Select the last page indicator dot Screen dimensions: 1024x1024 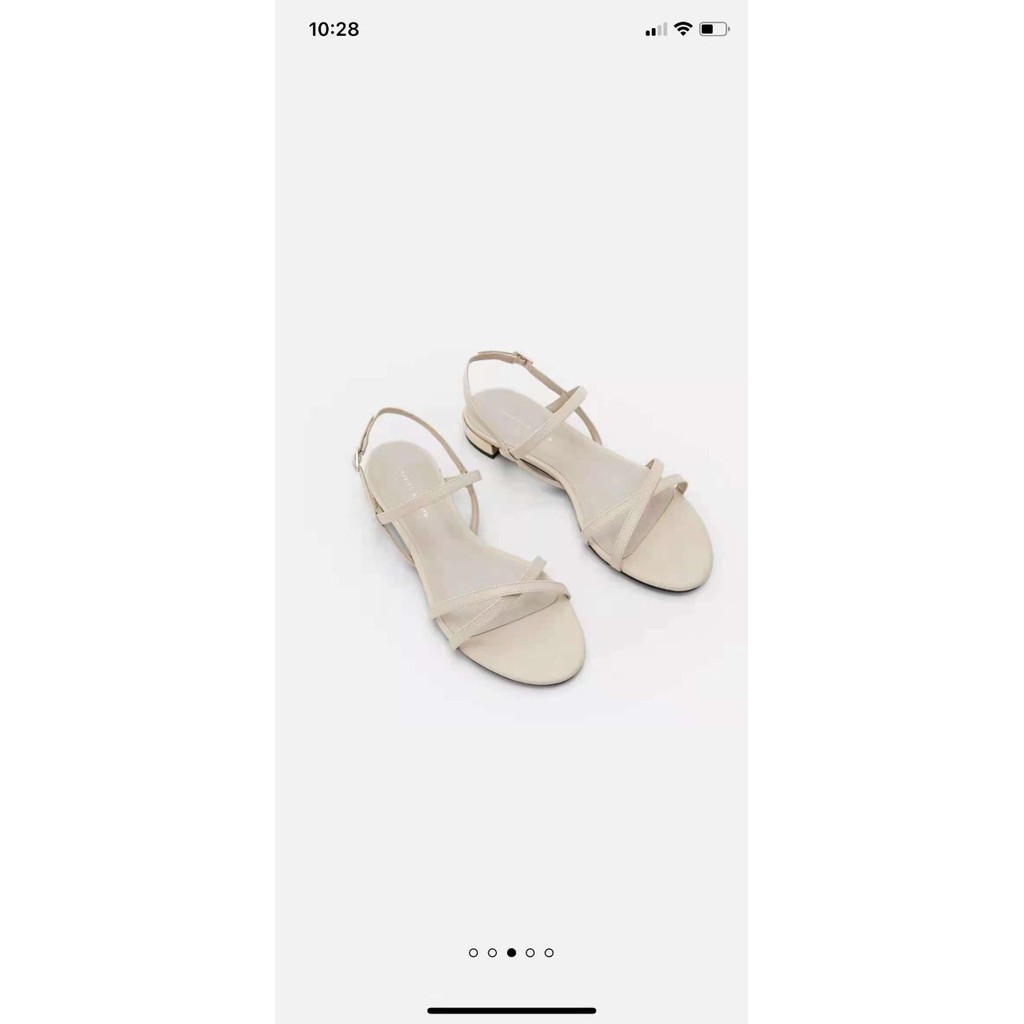[x=549, y=953]
